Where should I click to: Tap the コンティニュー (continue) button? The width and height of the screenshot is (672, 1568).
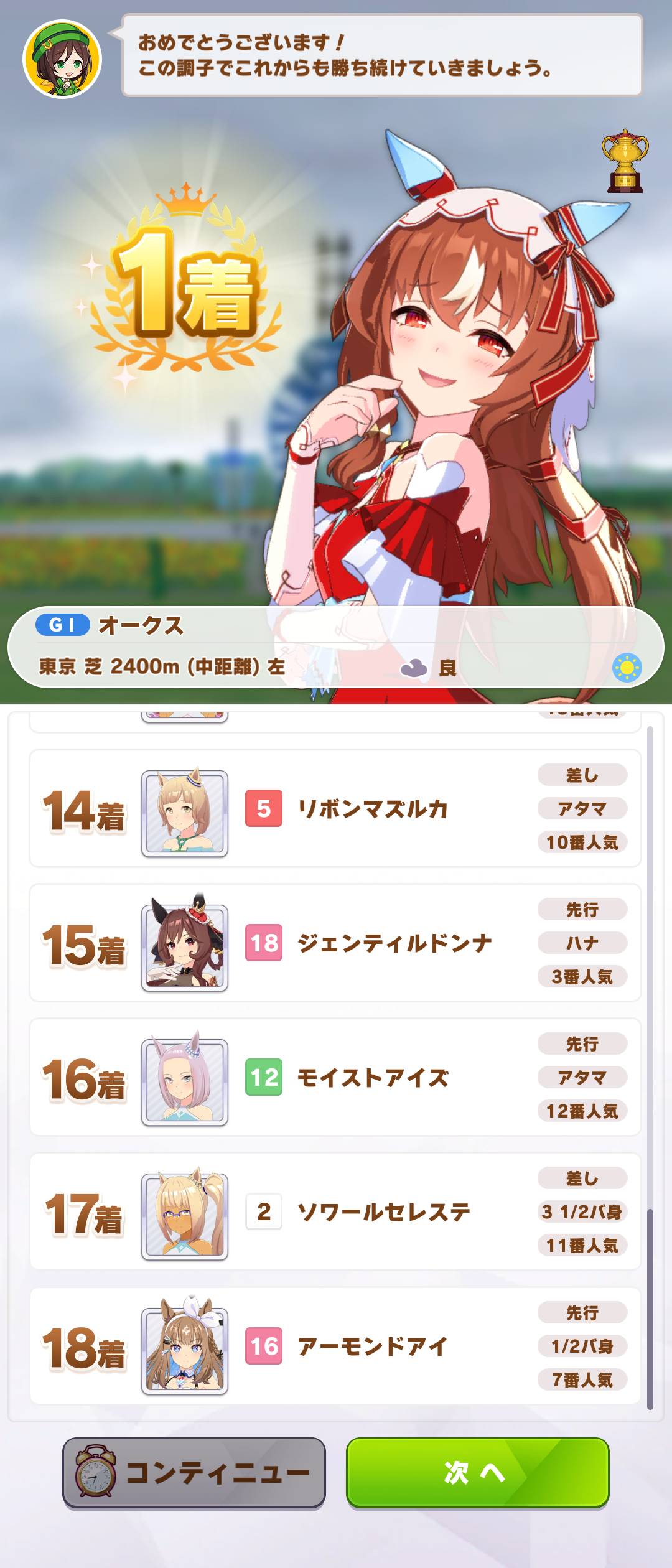(x=194, y=1472)
